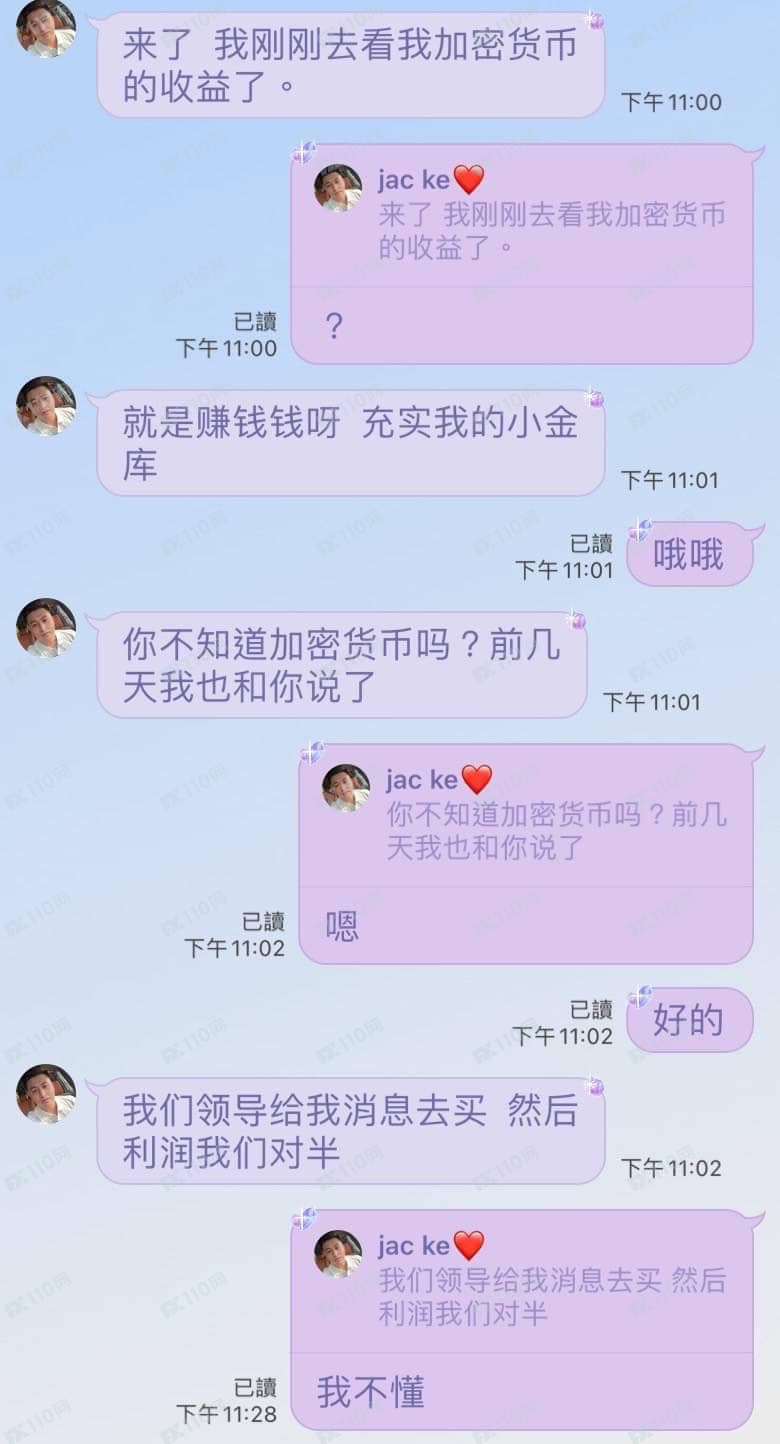The image size is (780, 1444).
Task: Open jac ke's avatar beside "就是赚钱钱呀" message
Action: 46,406
